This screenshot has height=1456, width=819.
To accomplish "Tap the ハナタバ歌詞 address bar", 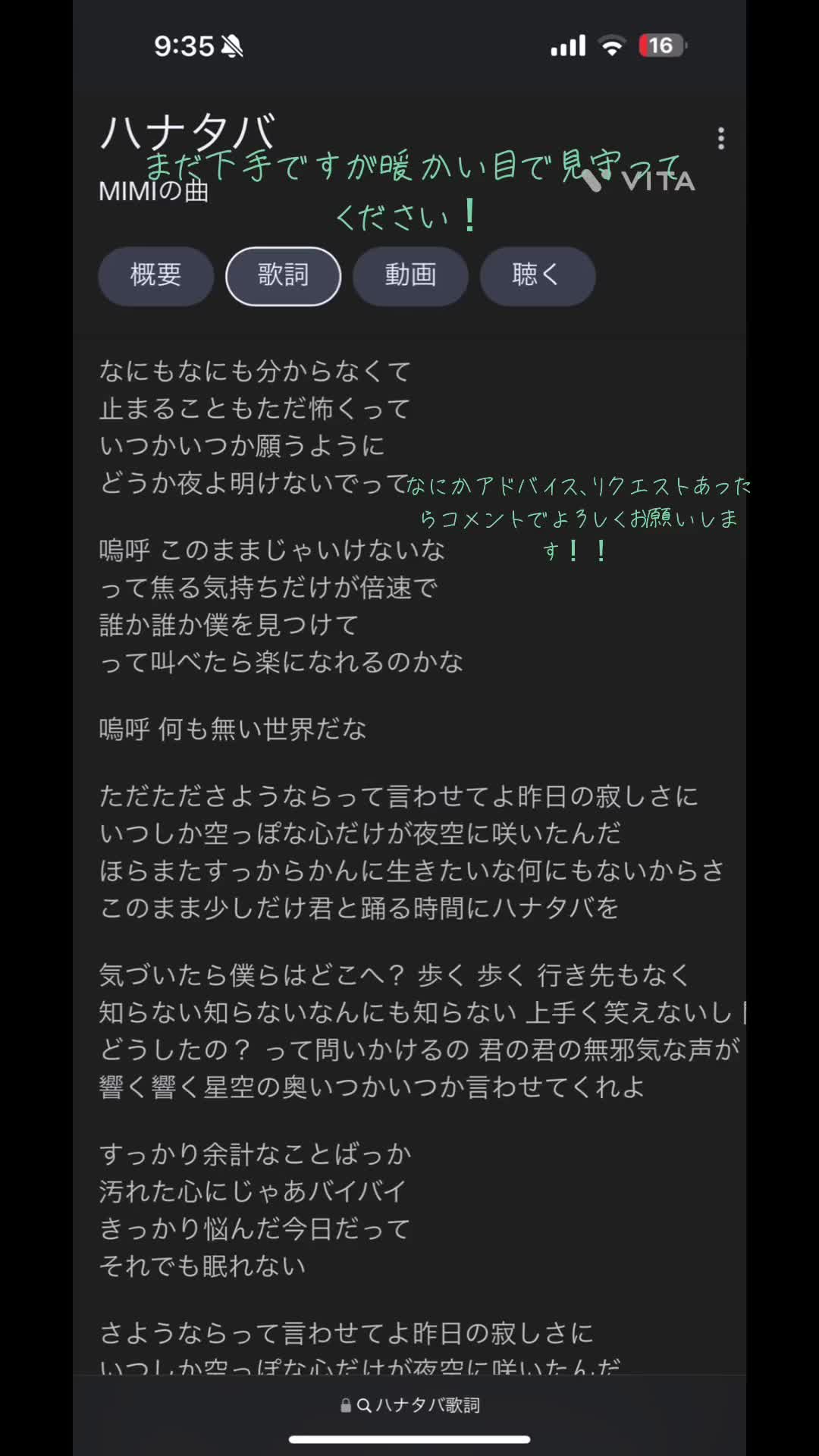I will [410, 1405].
